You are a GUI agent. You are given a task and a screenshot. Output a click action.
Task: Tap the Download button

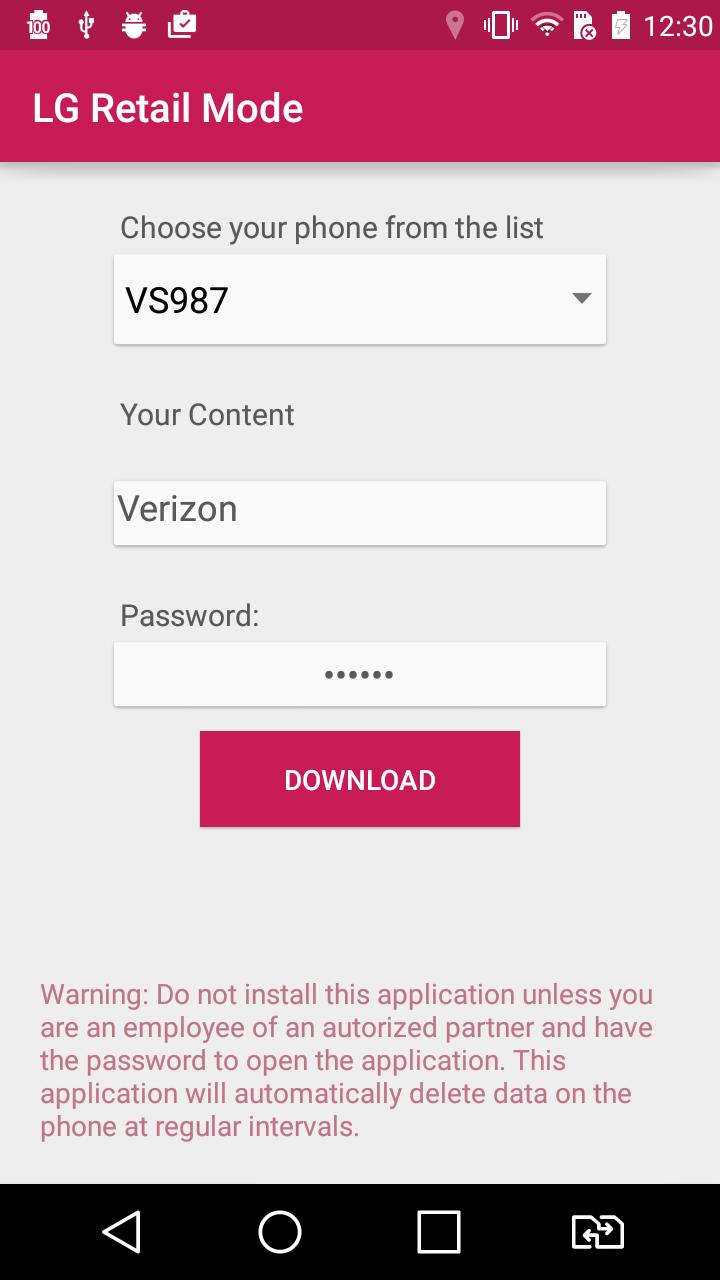point(360,778)
